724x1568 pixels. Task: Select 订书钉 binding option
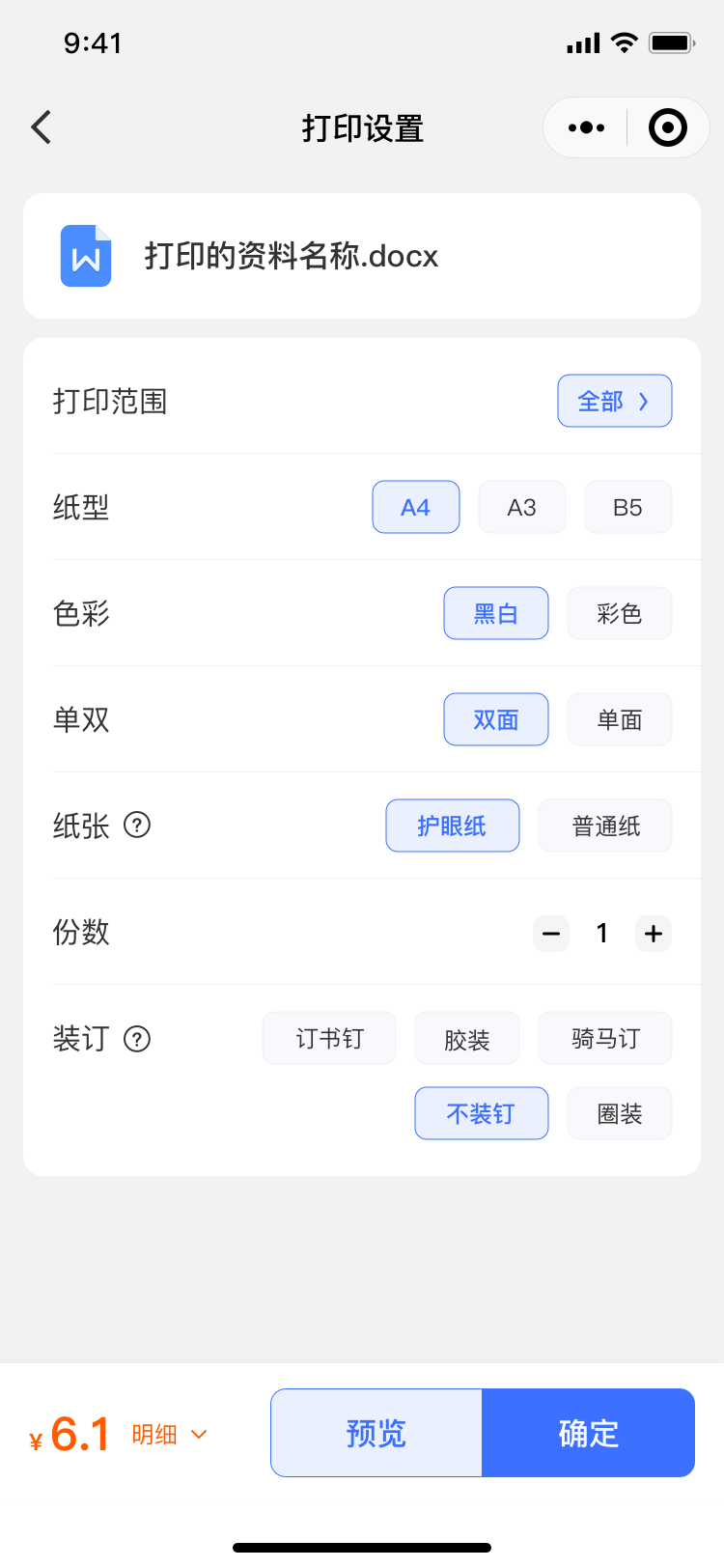(329, 1038)
